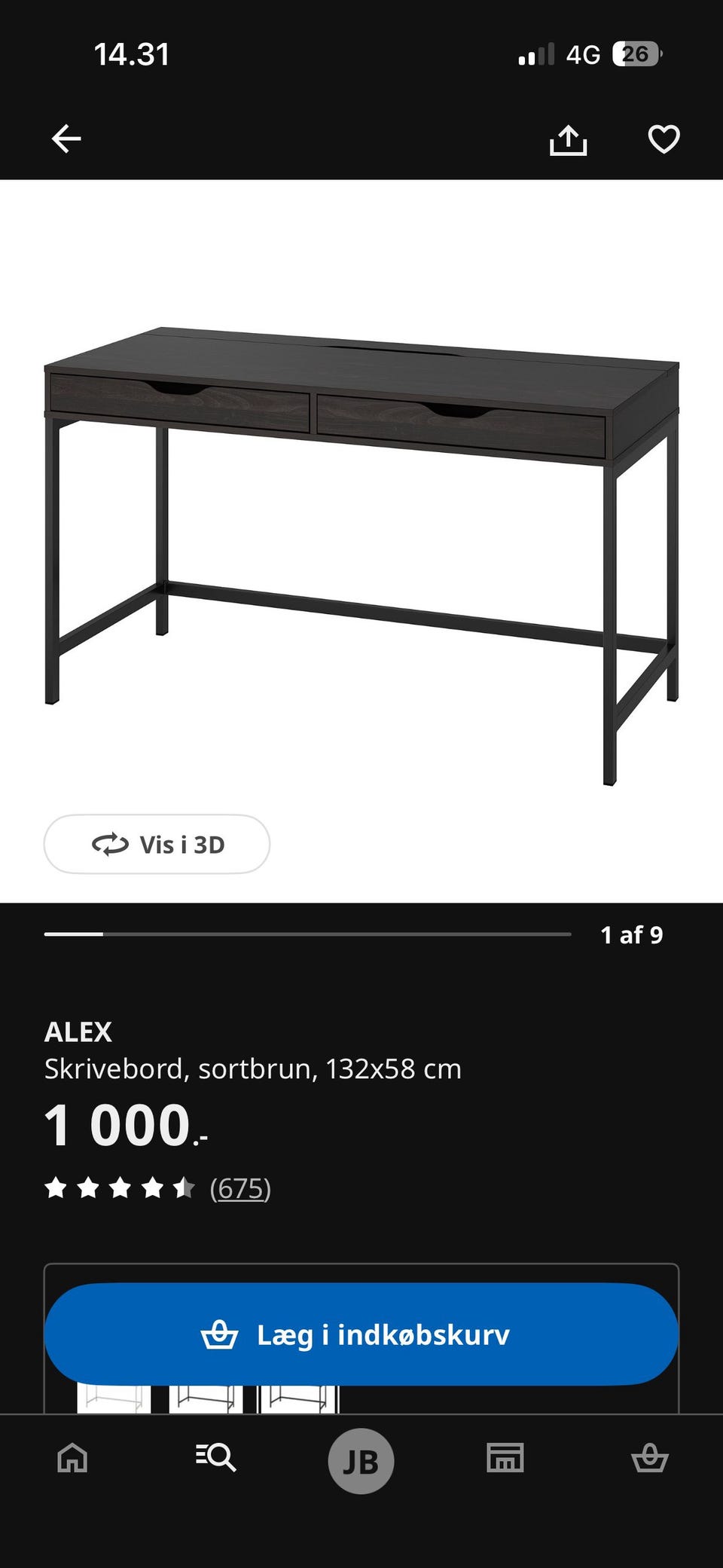Tap the Vis i 3D button
Image resolution: width=723 pixels, height=1568 pixels.
(x=157, y=845)
